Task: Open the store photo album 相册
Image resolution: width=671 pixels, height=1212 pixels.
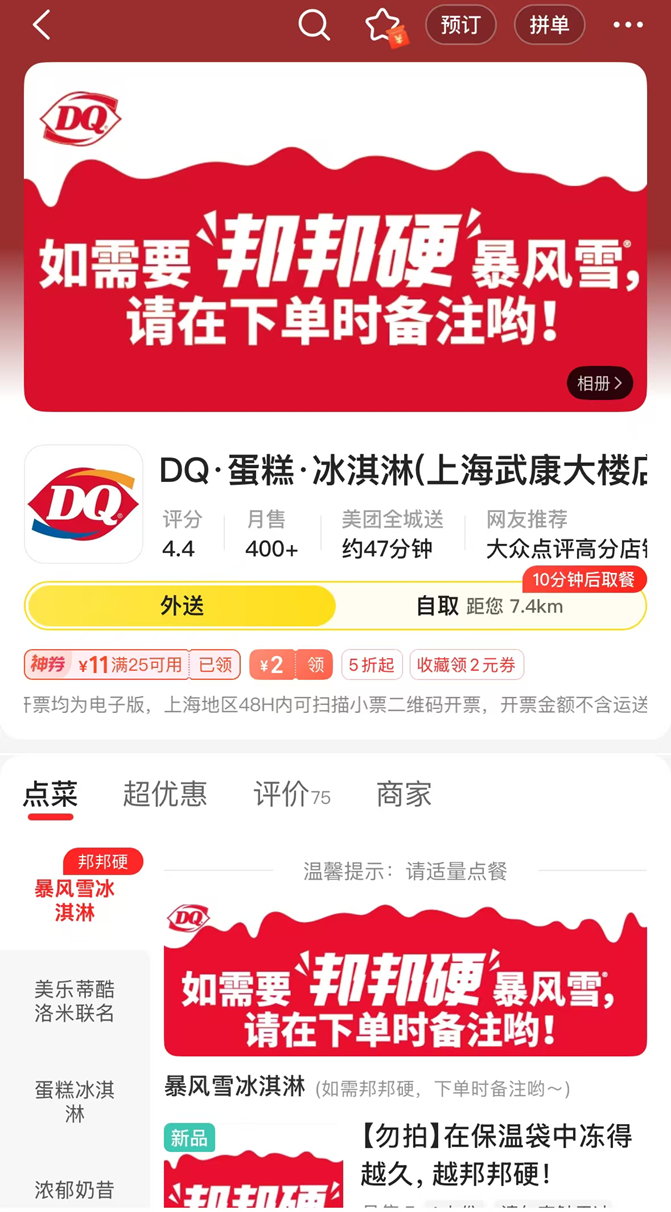Action: click(599, 383)
